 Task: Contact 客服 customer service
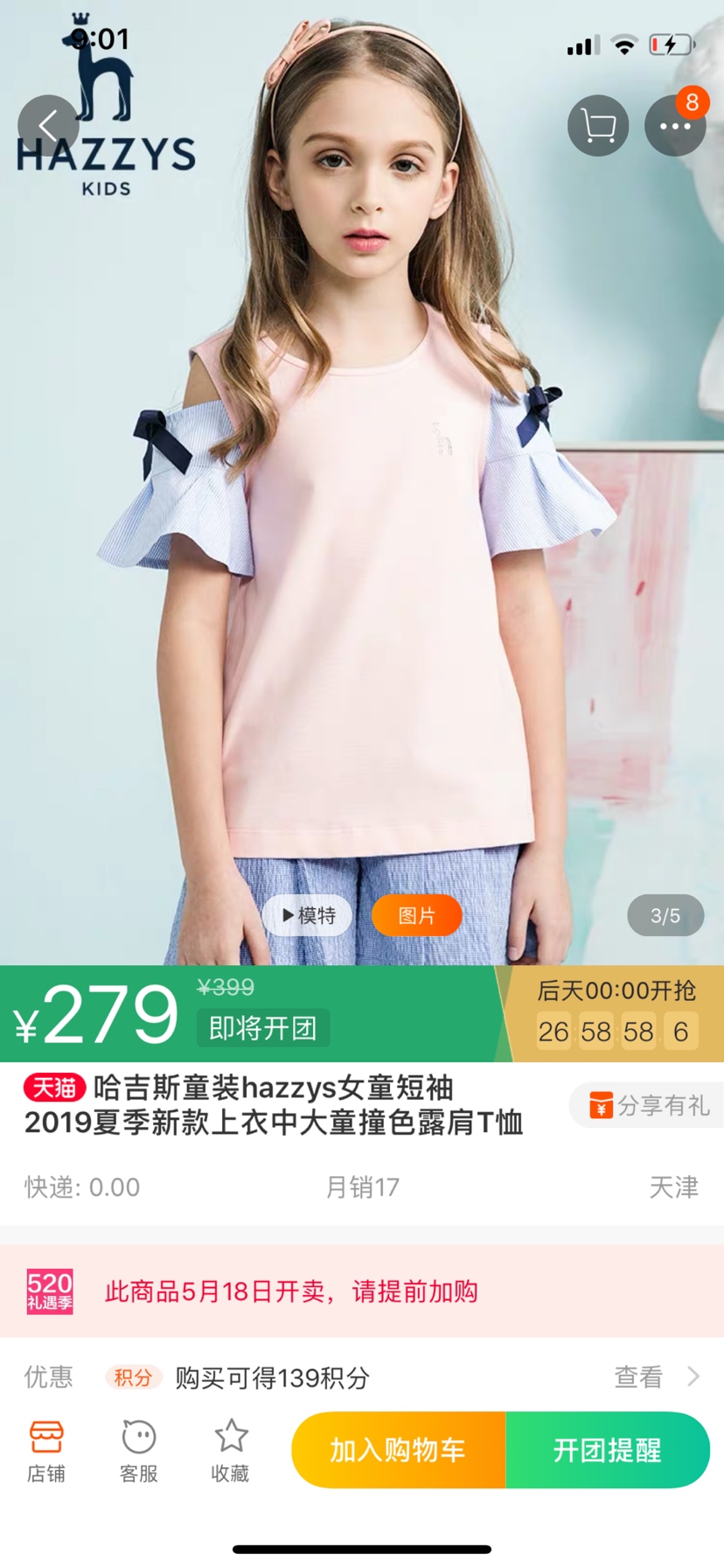tap(139, 1452)
